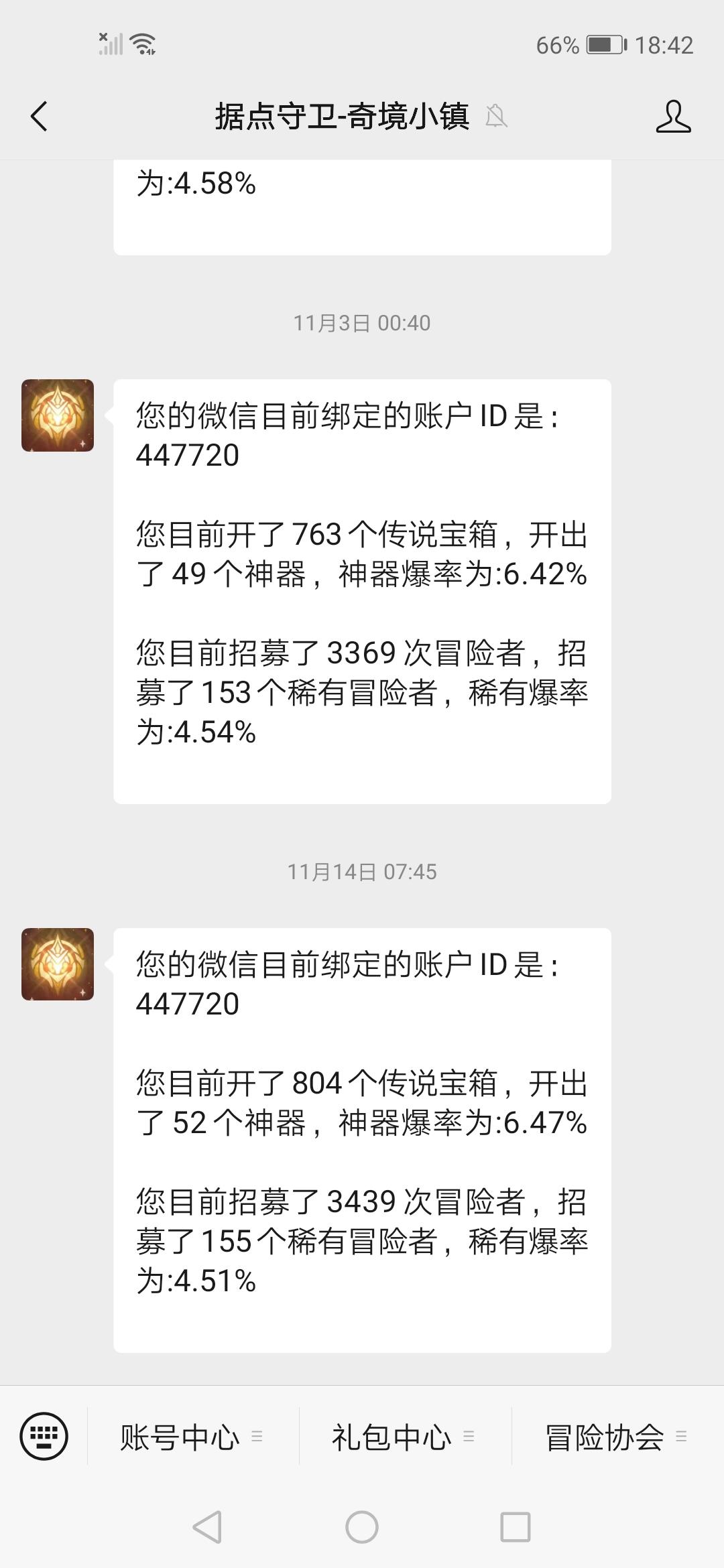Open system recent apps
The height and width of the screenshot is (1568, 724).
[516, 1528]
